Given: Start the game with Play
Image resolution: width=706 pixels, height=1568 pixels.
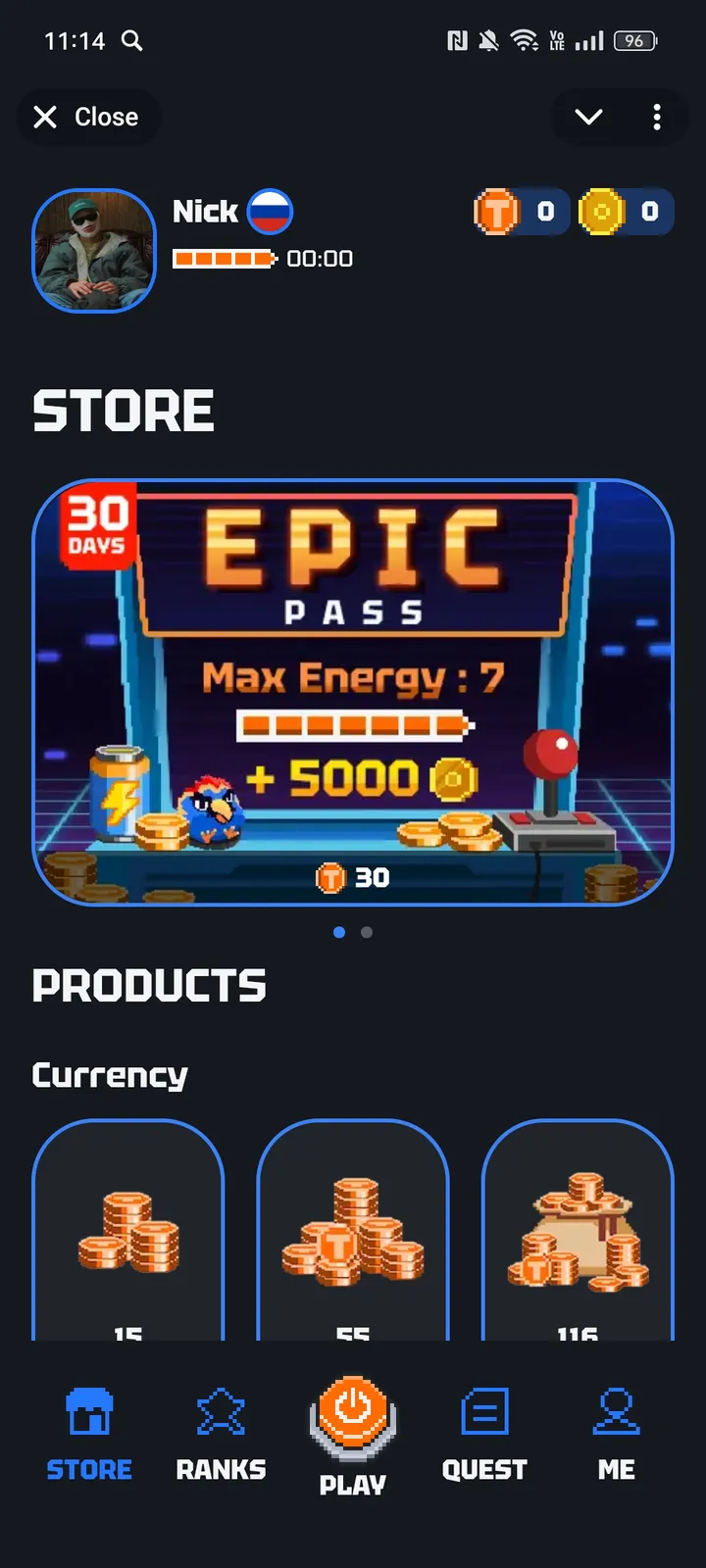Looking at the screenshot, I should (353, 1433).
